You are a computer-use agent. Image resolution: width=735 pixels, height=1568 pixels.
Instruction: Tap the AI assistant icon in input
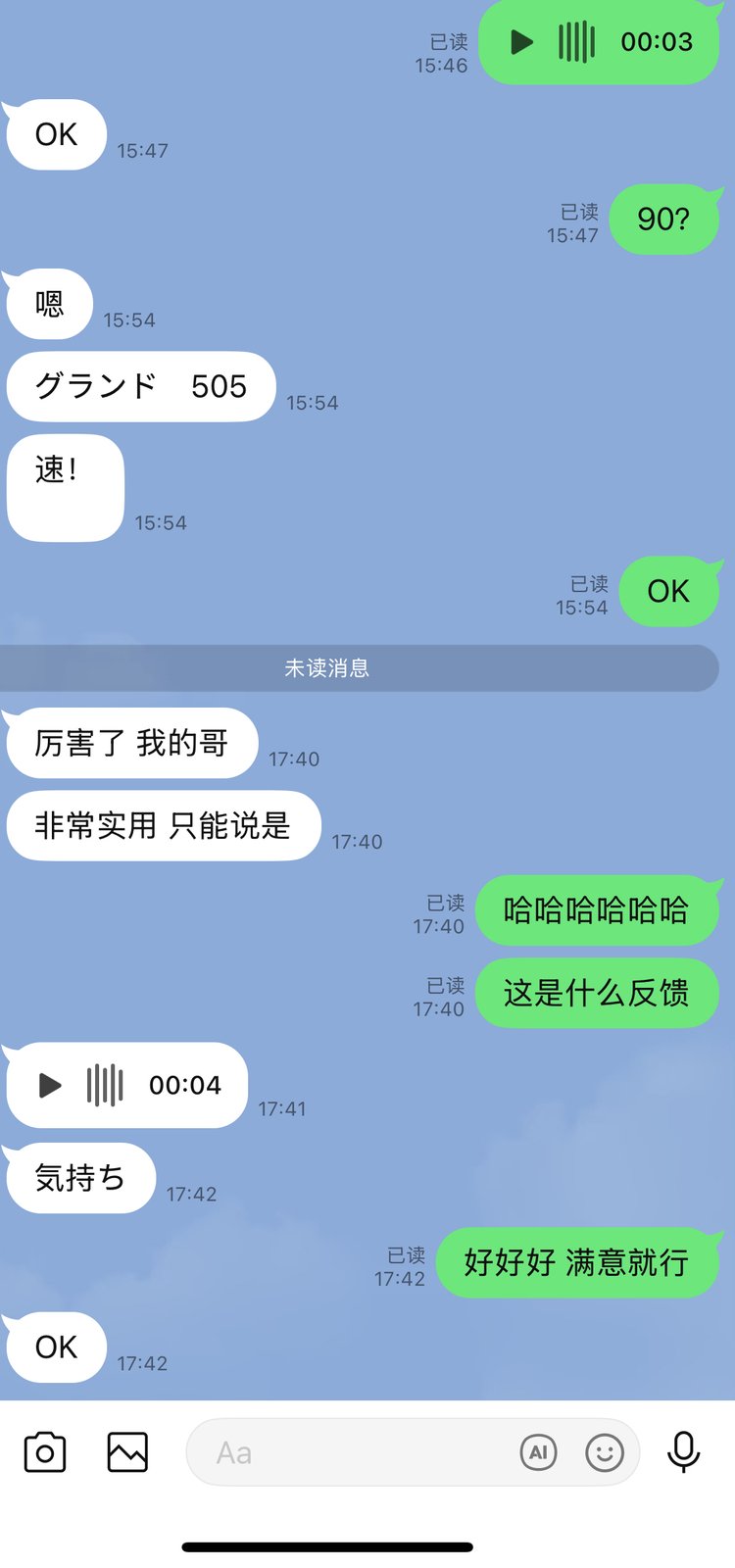(538, 1452)
